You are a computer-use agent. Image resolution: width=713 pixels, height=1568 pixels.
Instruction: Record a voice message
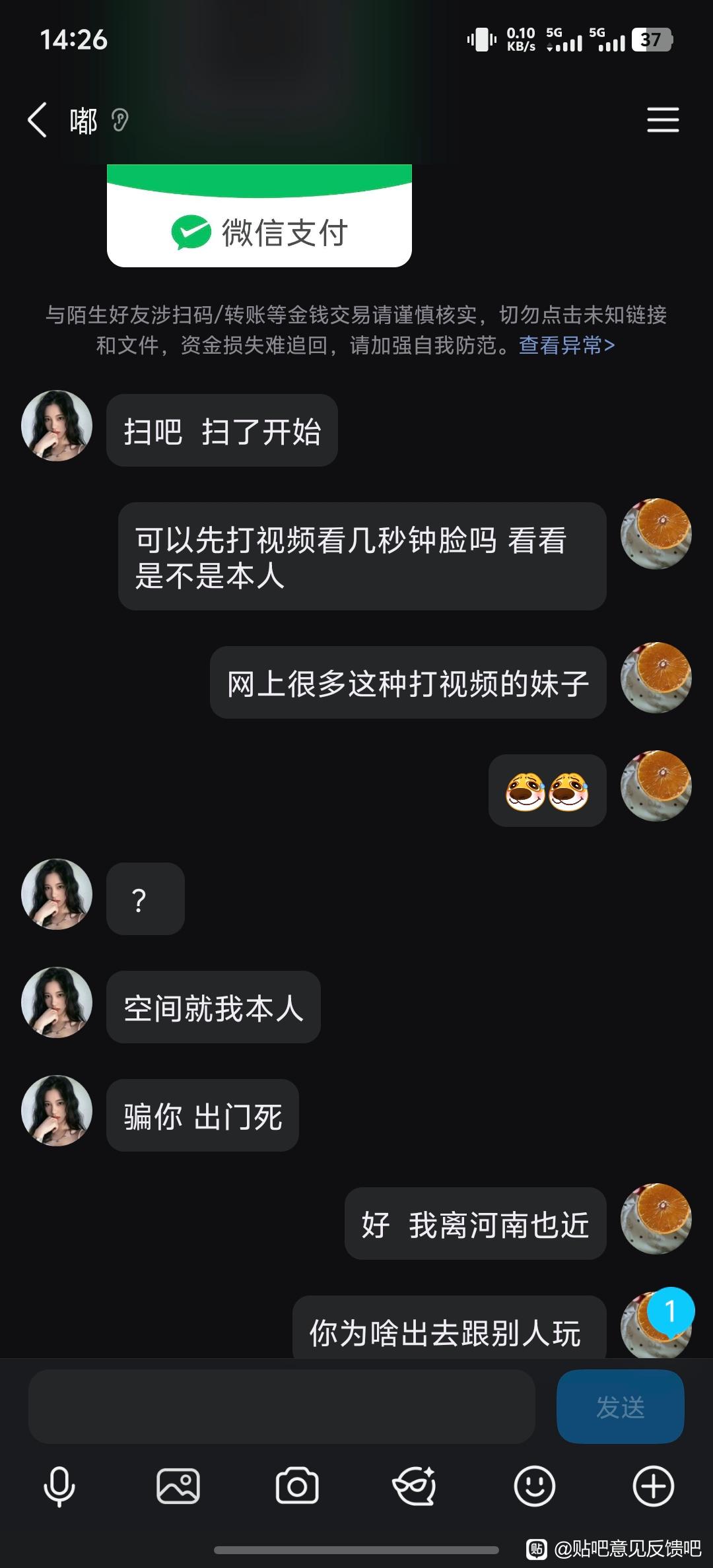59,1487
